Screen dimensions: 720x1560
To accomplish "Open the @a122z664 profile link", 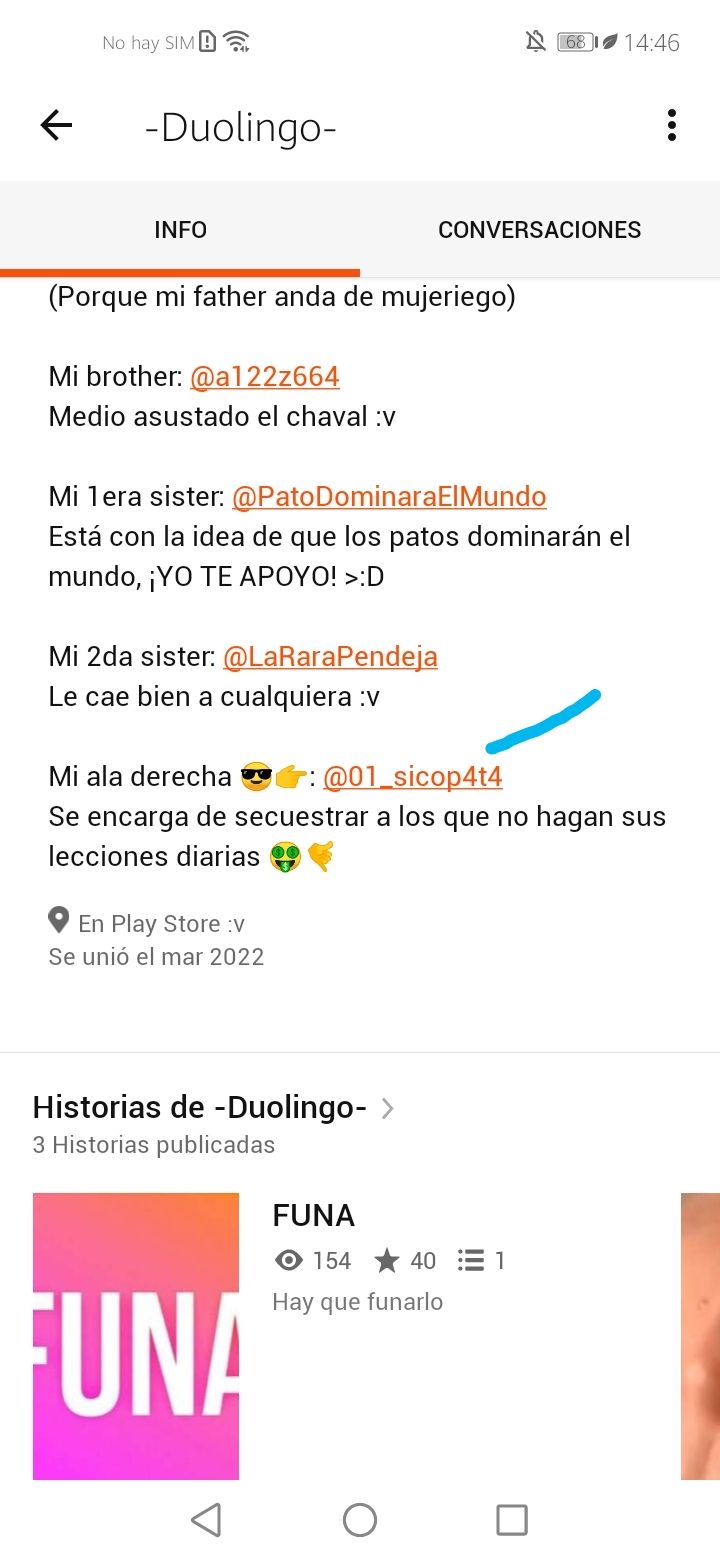I will point(265,377).
